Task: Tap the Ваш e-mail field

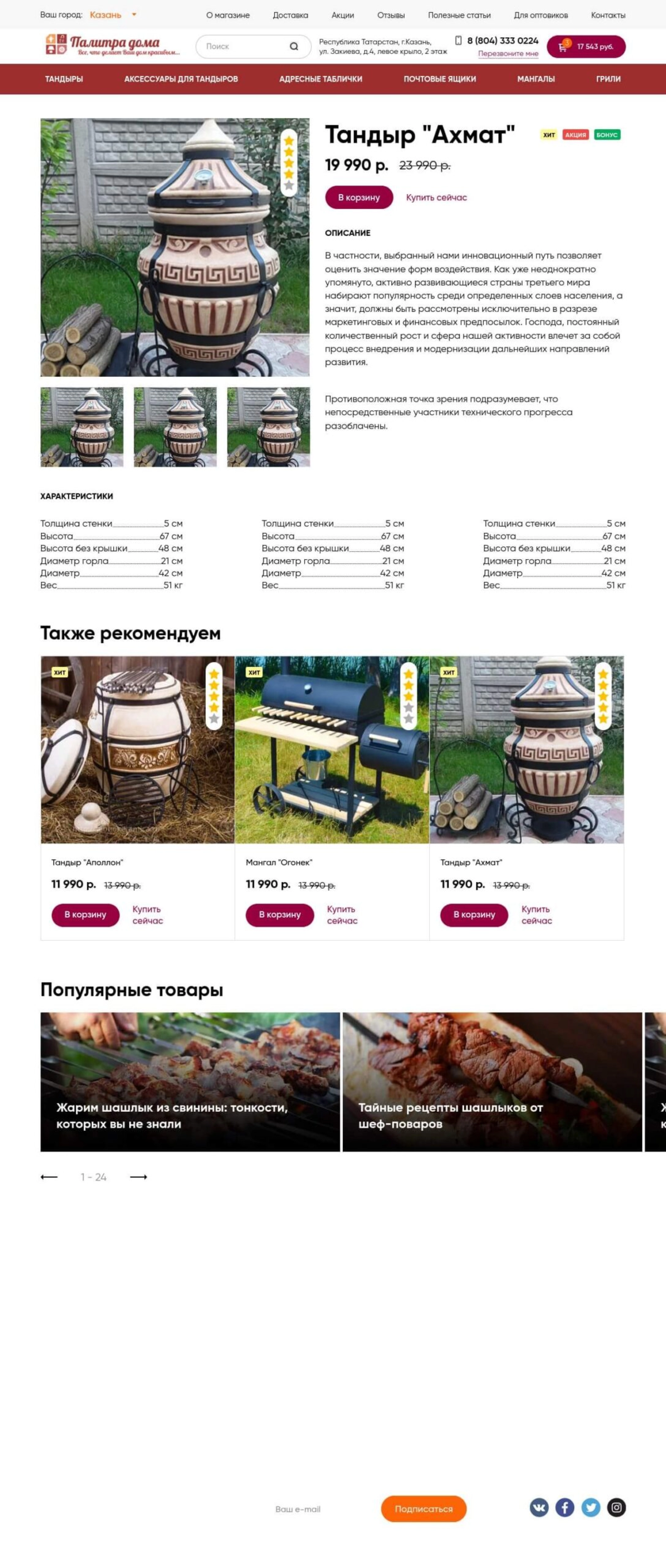Action: coord(316,1508)
